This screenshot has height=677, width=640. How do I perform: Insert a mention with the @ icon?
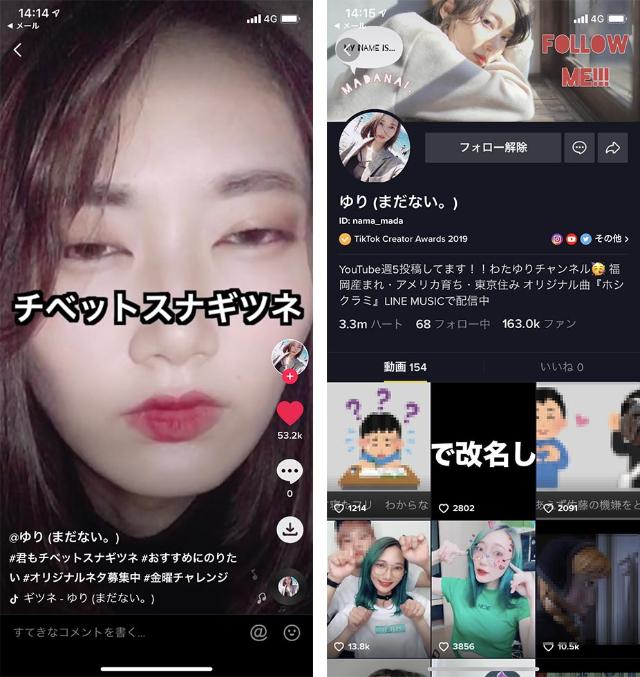[x=258, y=633]
